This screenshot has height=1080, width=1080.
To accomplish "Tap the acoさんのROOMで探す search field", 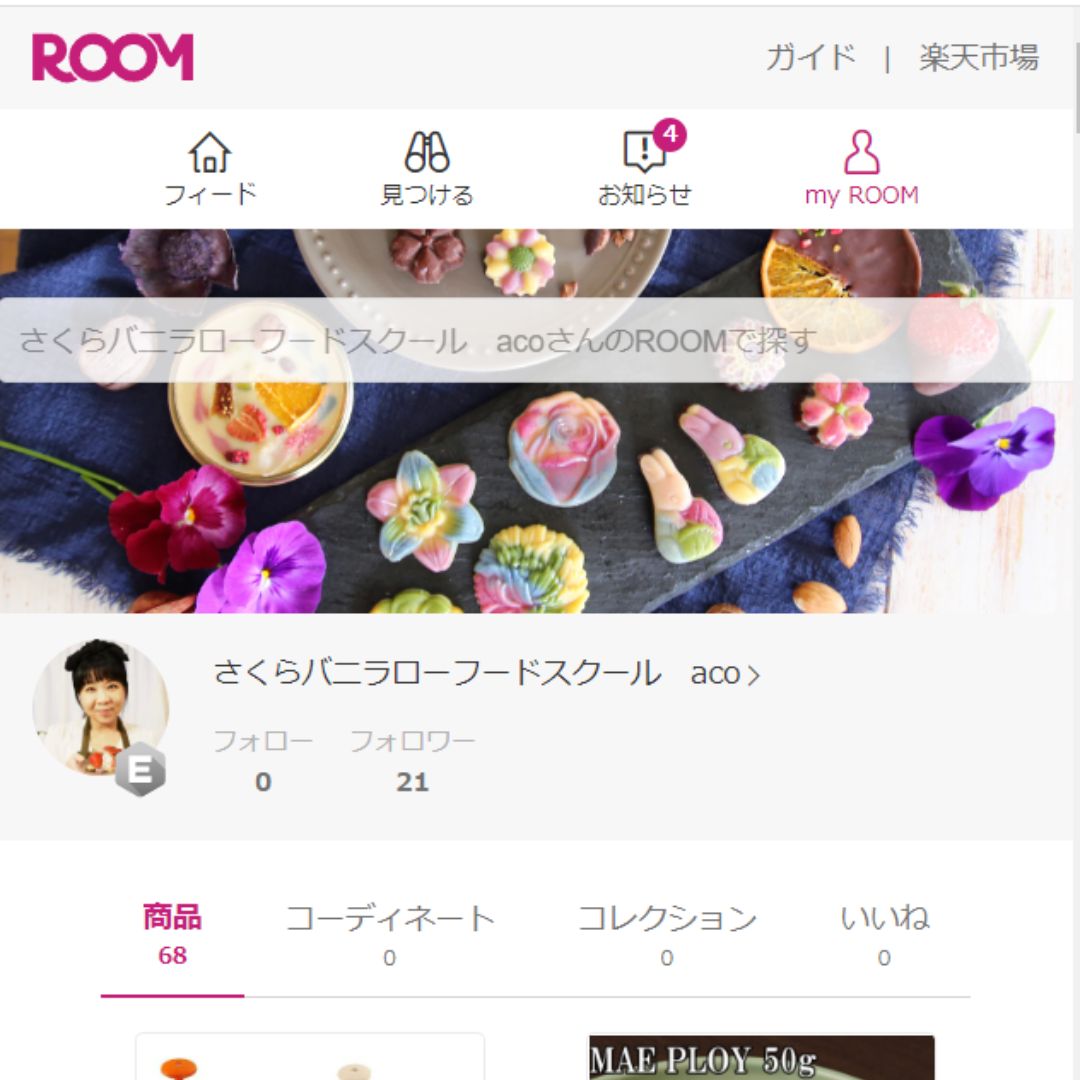I will coord(536,341).
